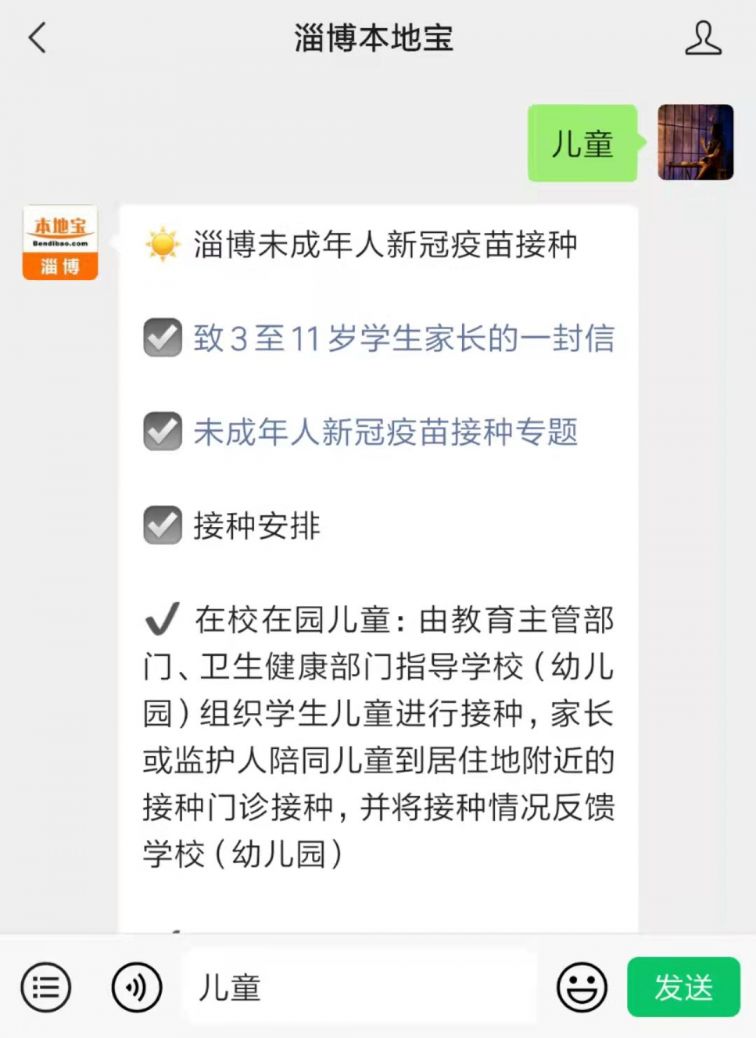Switch to voice input
Viewport: 756px width, 1038px height.
tap(137, 988)
